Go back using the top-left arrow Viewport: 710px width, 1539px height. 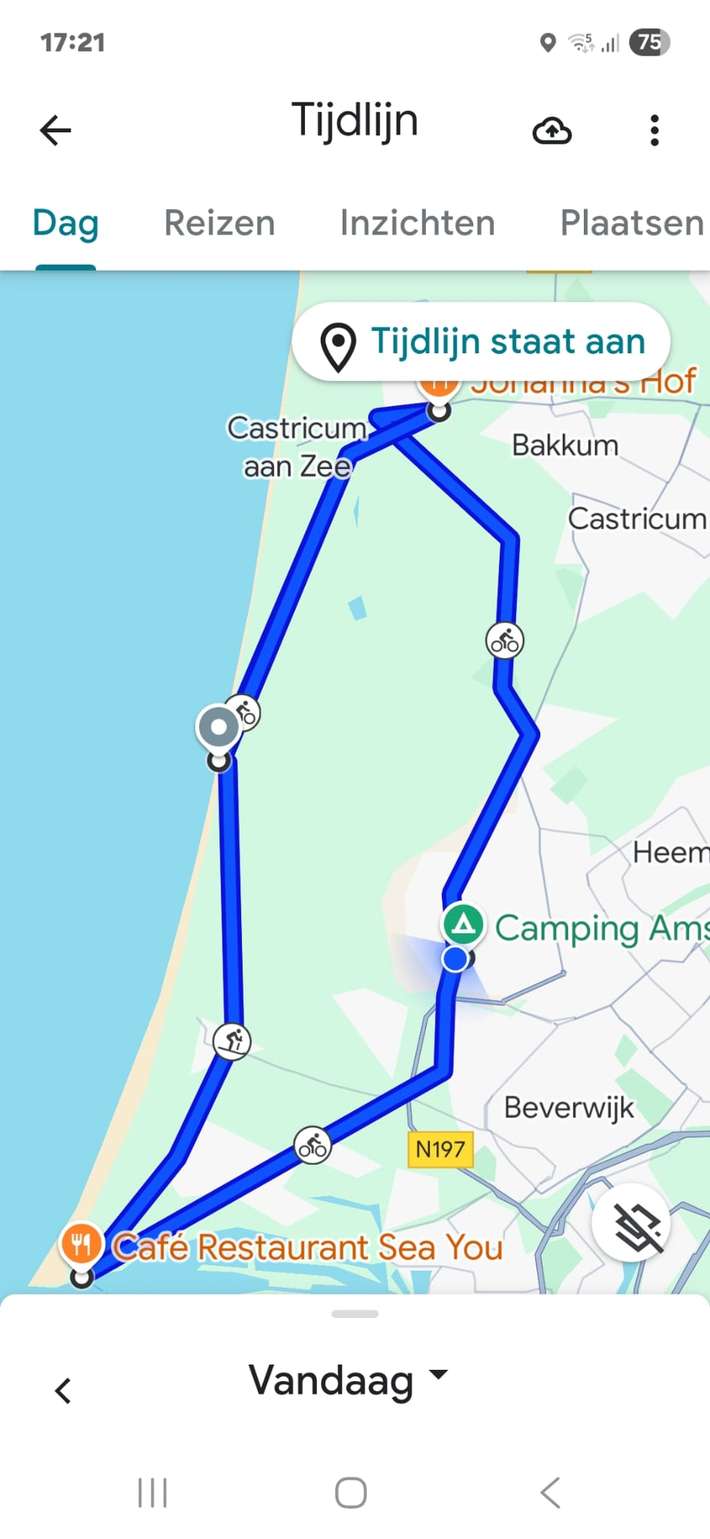56,130
